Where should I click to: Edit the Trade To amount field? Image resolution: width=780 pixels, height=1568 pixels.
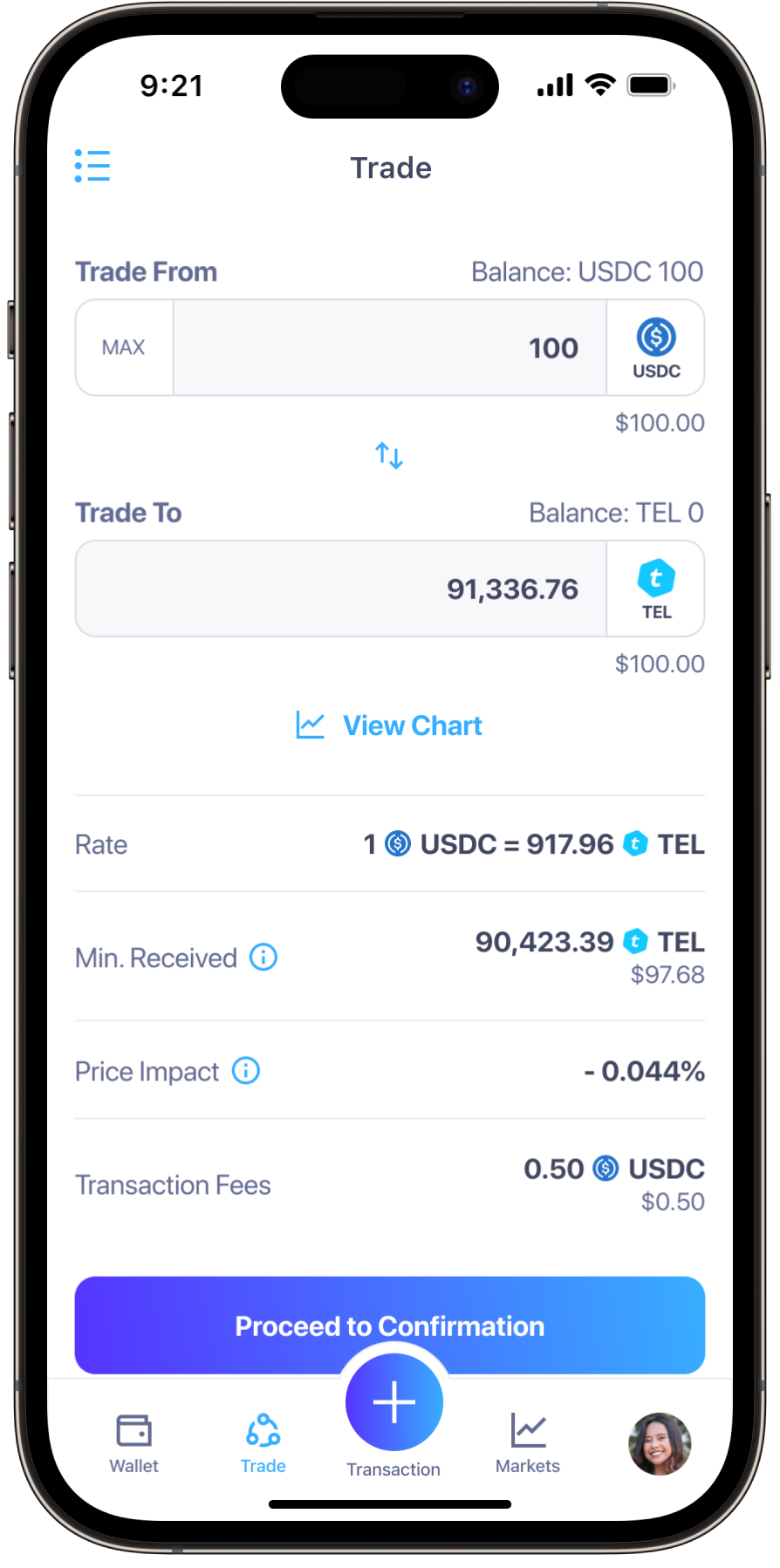[340, 589]
